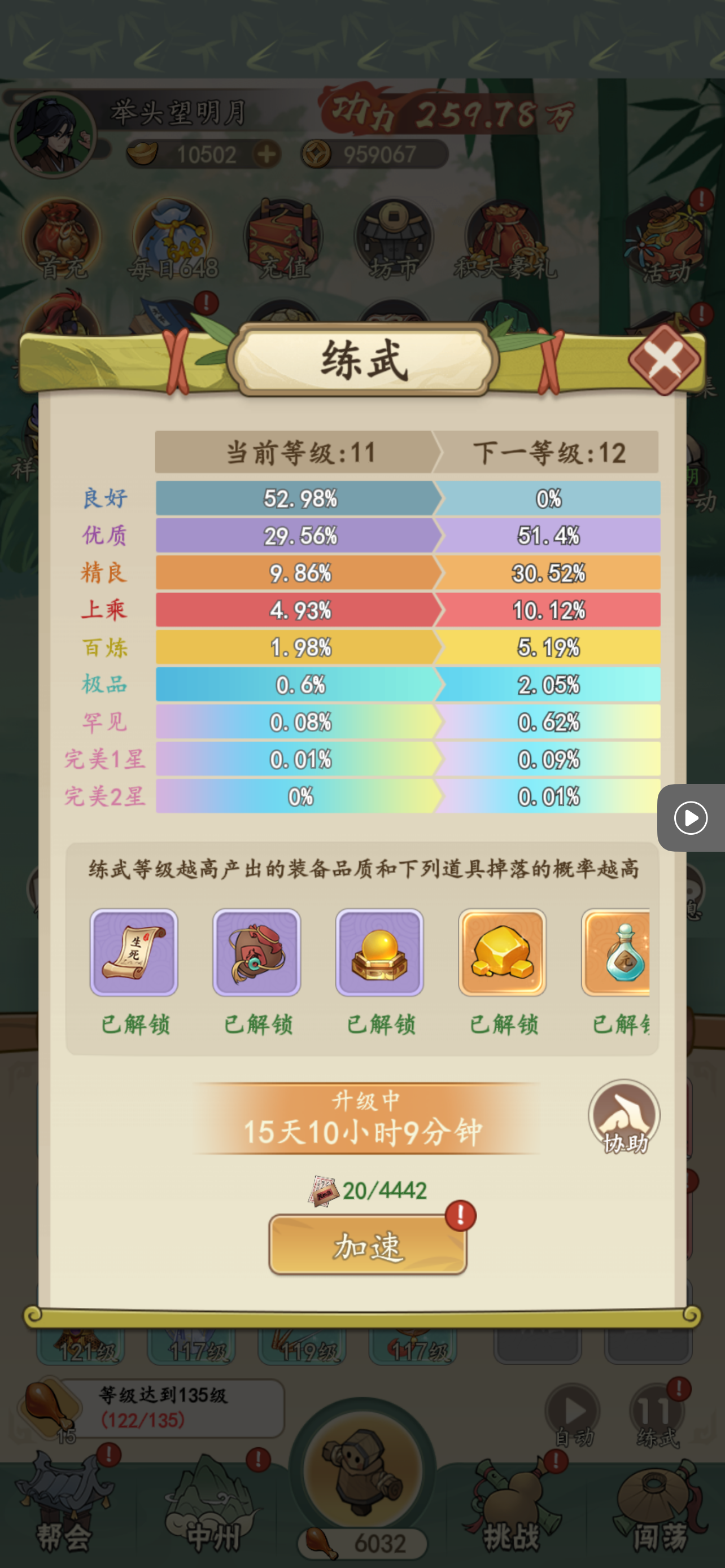
Task: Open the golden orb item
Action: point(379,952)
